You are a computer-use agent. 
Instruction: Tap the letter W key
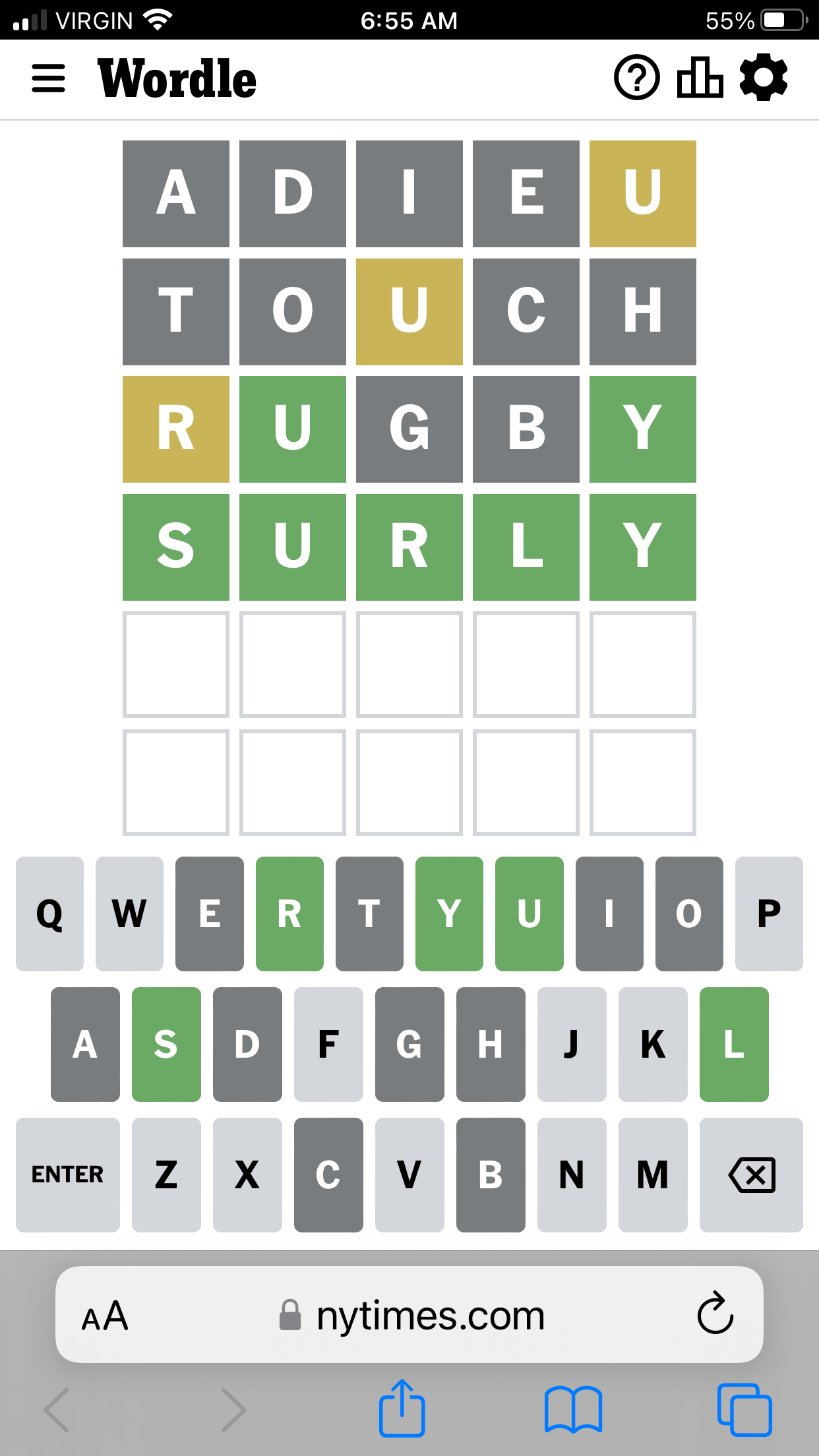pyautogui.click(x=129, y=913)
